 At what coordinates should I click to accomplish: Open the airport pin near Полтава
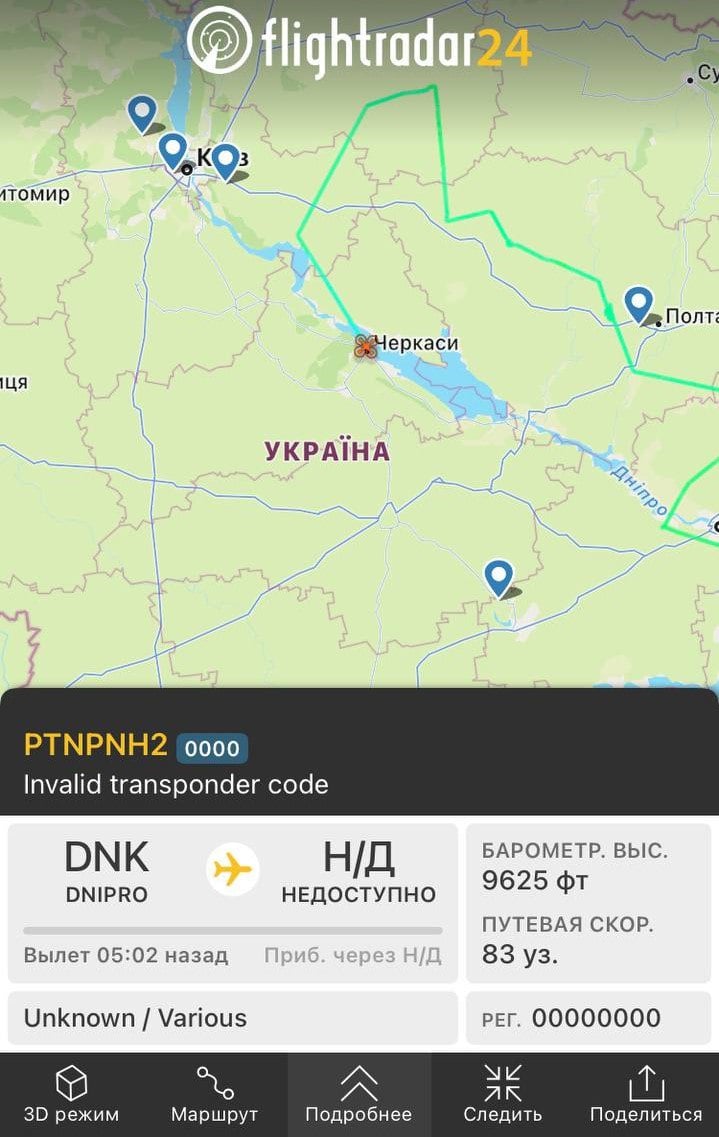point(638,303)
